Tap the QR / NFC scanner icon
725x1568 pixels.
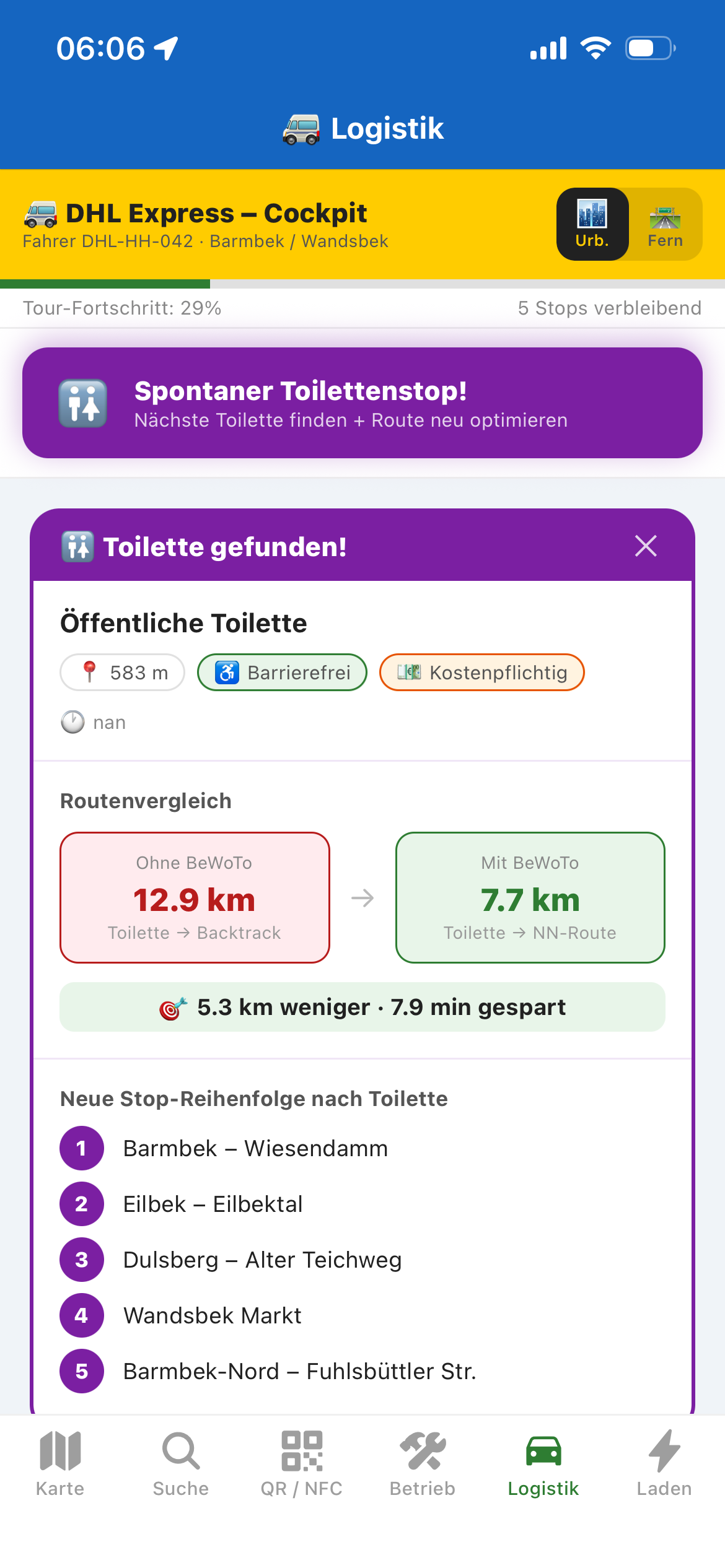click(302, 1449)
